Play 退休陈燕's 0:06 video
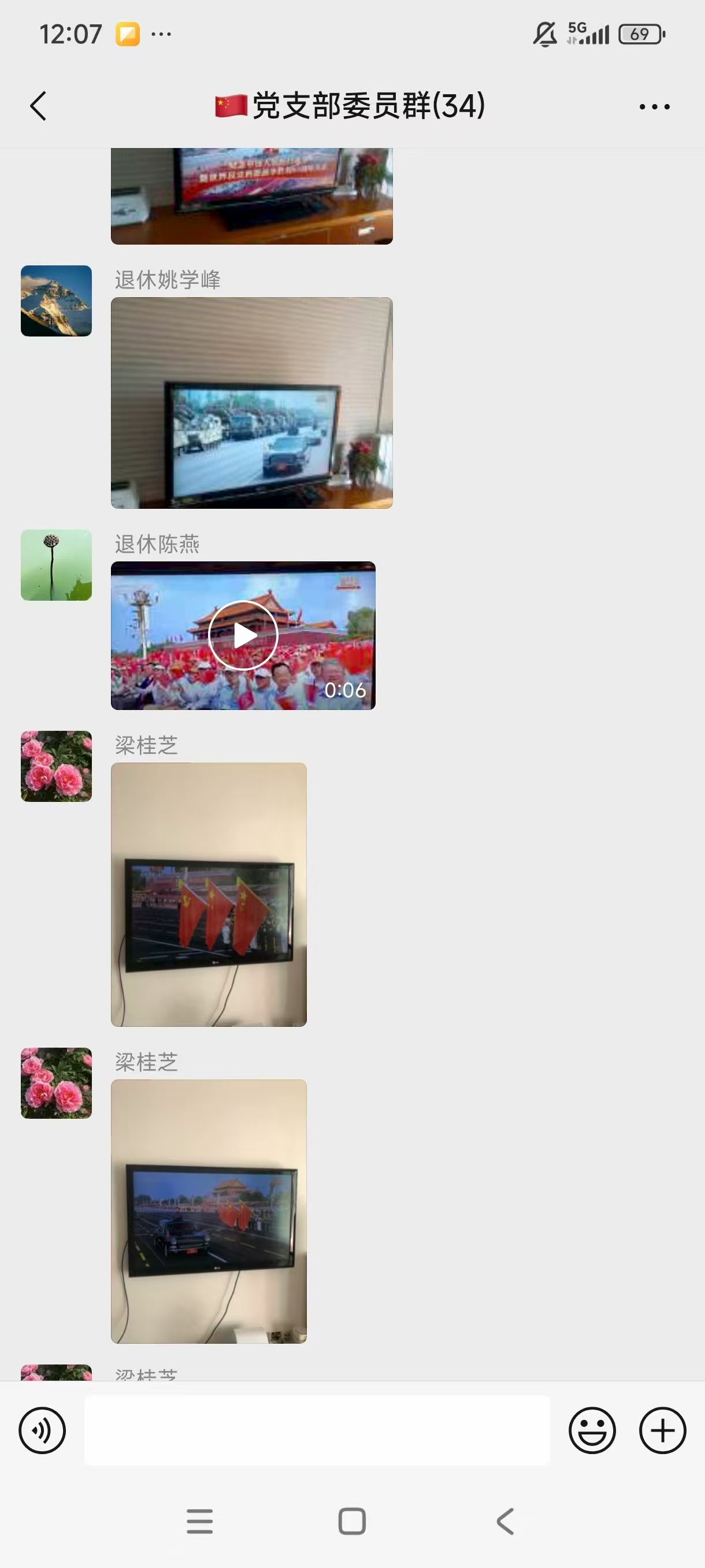The image size is (705, 1568). [243, 635]
